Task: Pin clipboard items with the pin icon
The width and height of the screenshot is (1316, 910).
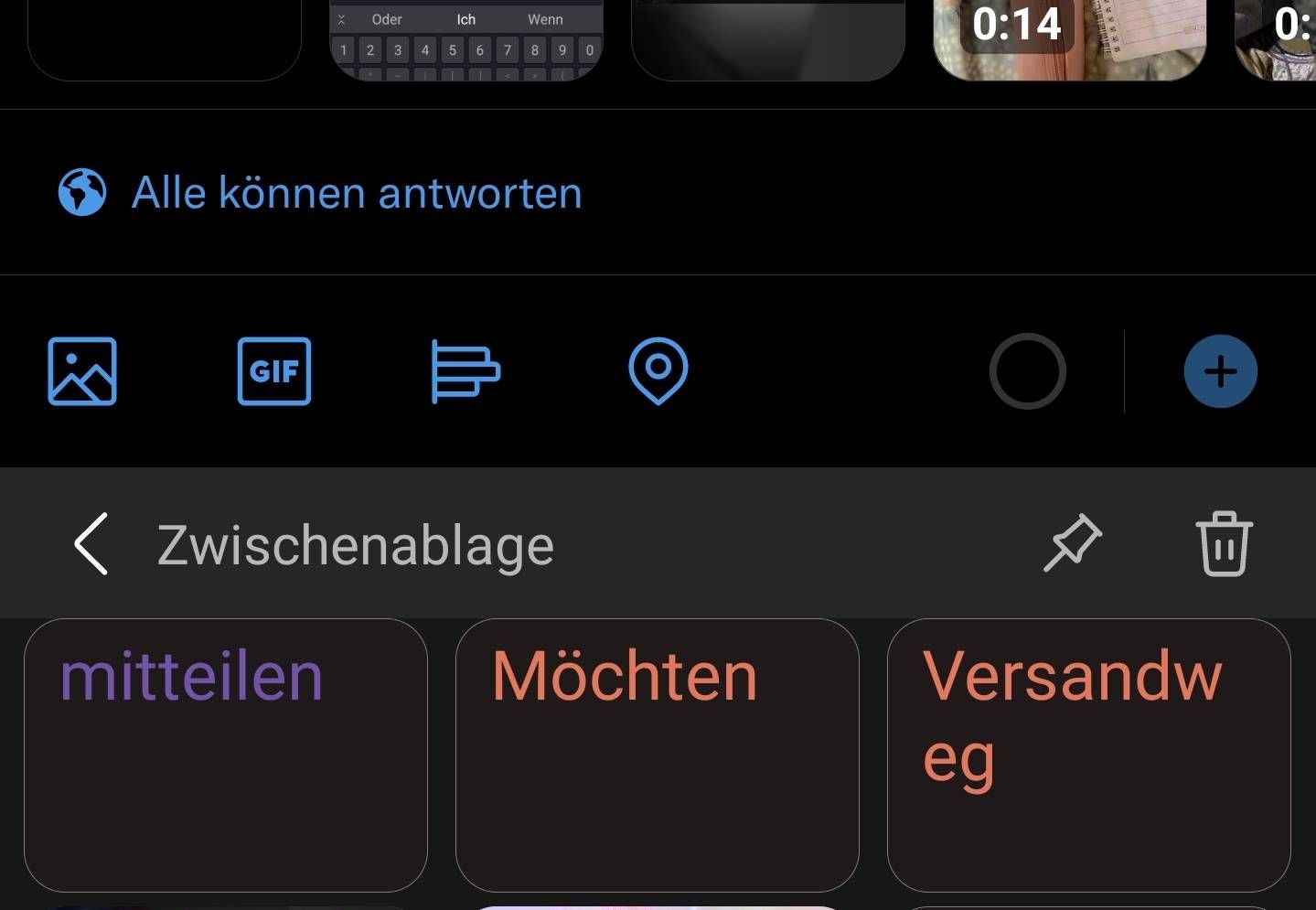Action: (x=1073, y=543)
